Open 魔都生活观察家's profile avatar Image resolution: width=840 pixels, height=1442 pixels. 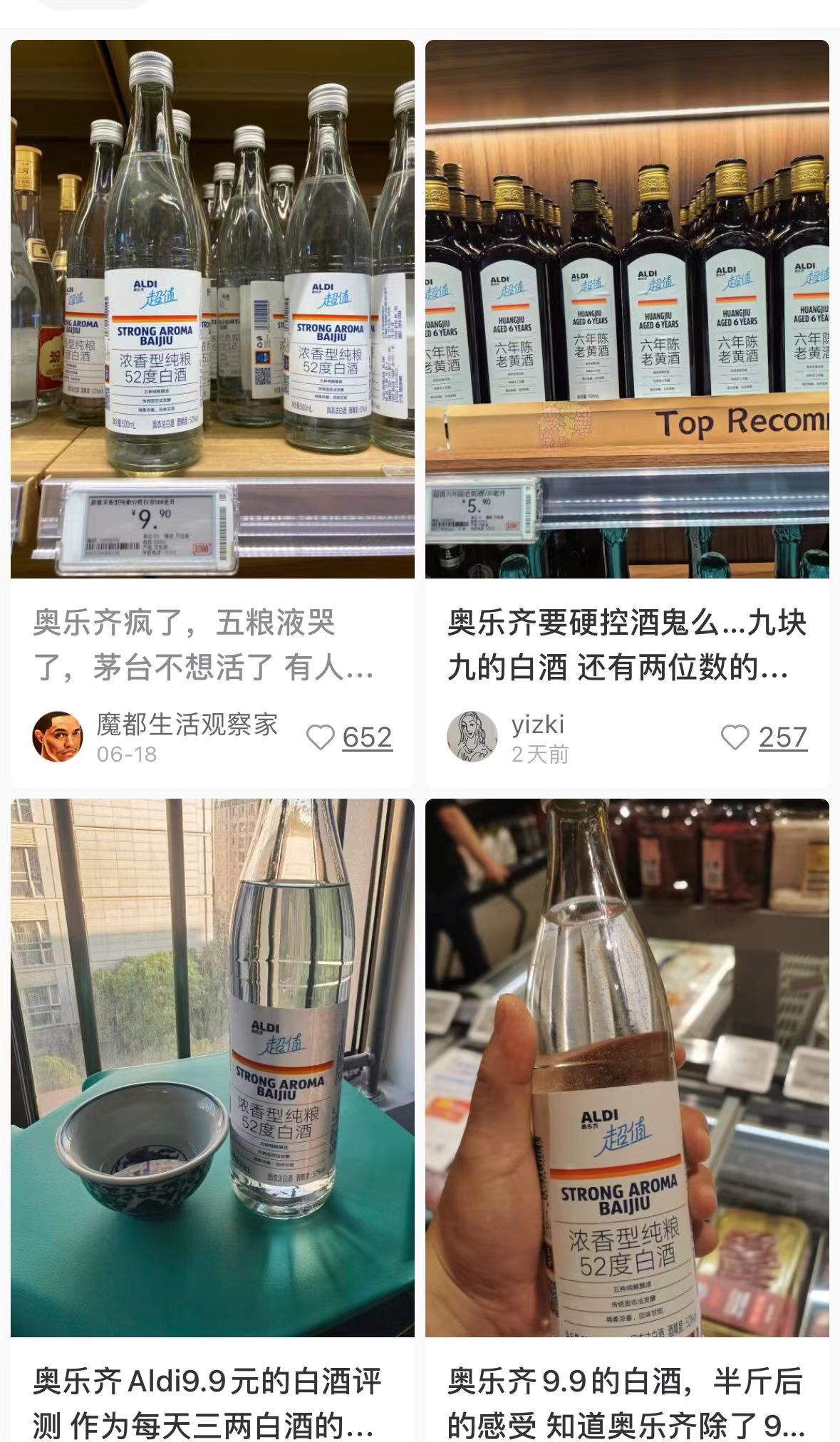[x=58, y=736]
